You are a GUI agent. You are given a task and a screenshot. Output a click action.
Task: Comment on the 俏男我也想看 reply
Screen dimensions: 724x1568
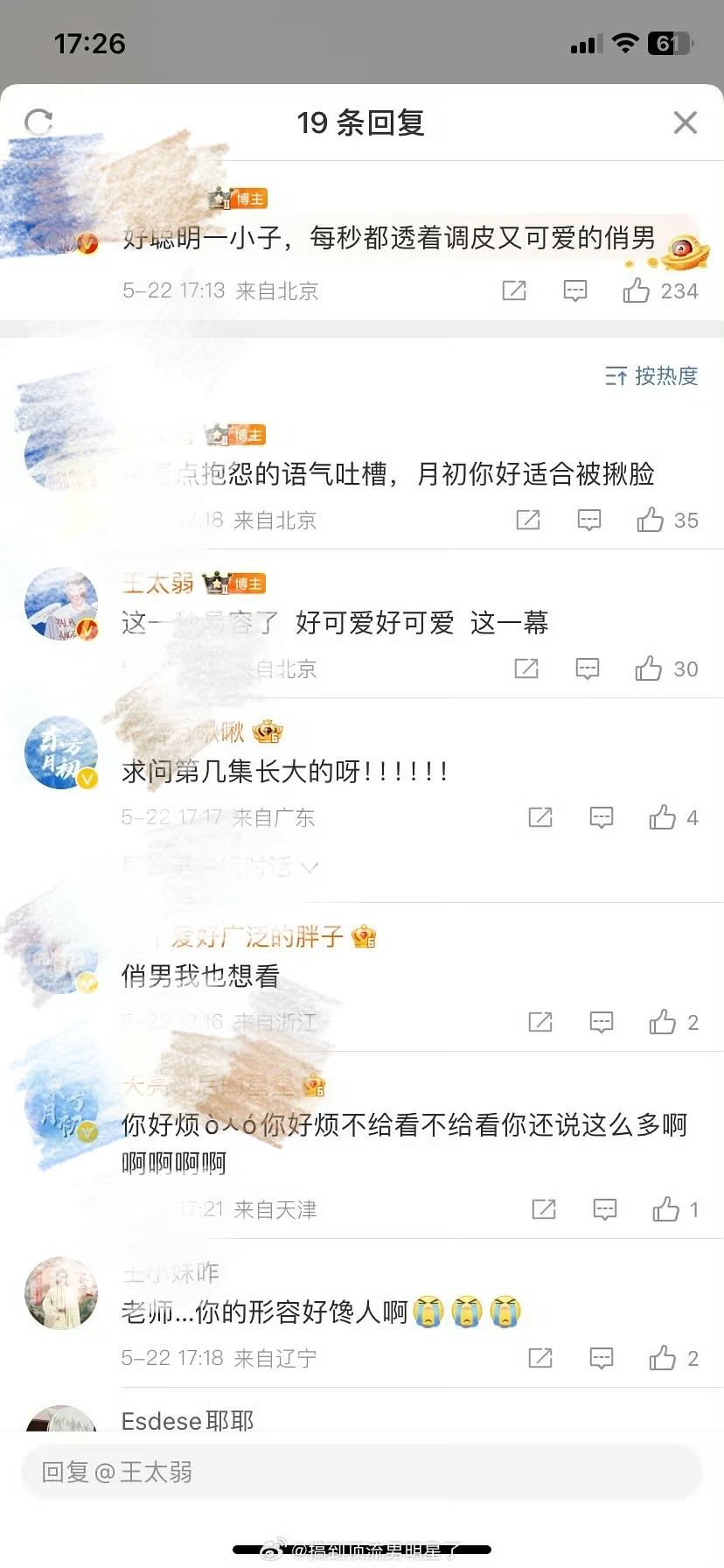(x=601, y=1021)
